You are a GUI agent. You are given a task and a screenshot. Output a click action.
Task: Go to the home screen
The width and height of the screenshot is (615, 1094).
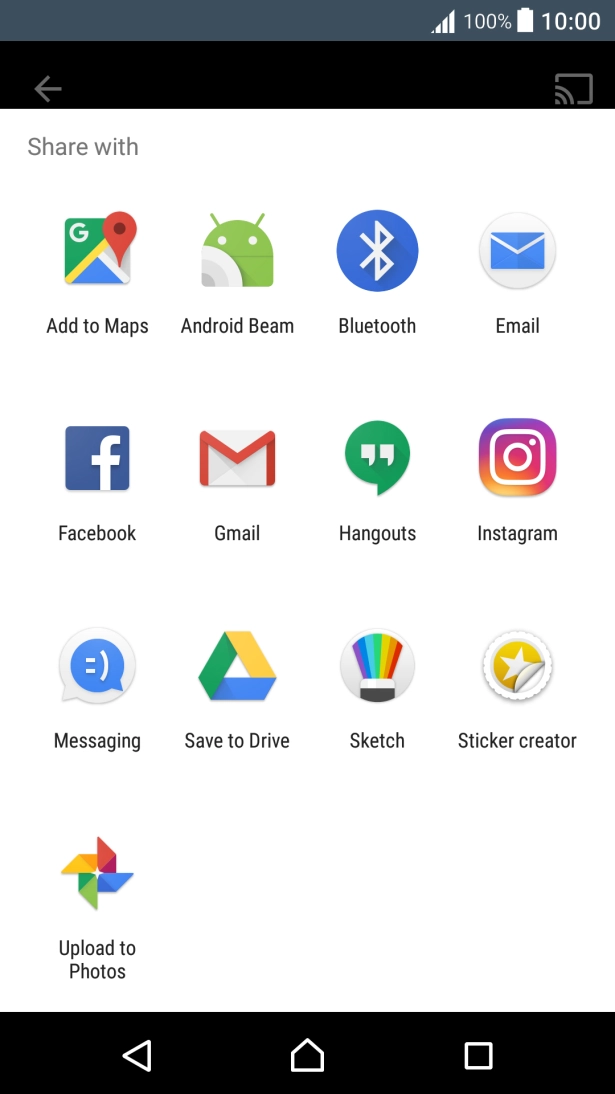pos(307,1055)
